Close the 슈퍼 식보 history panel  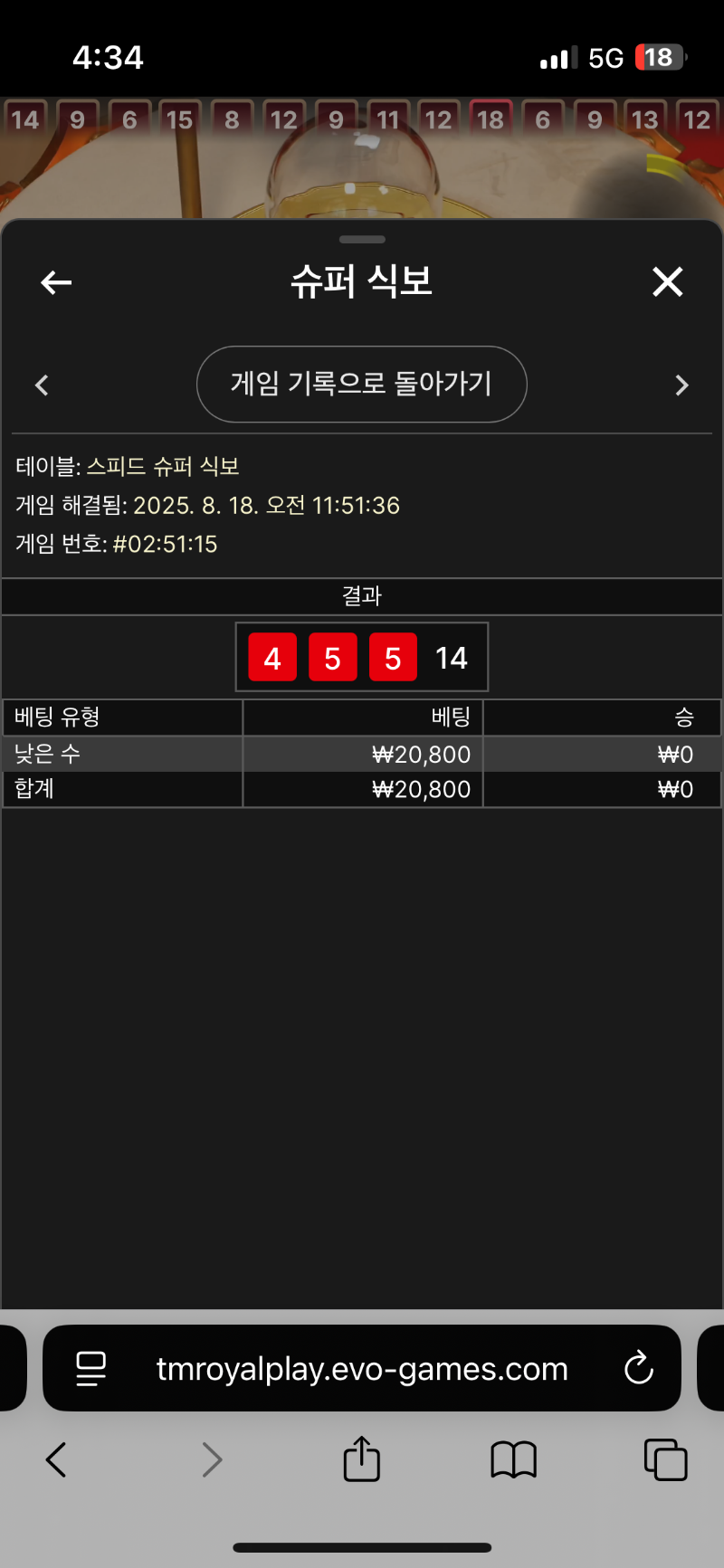coord(668,282)
